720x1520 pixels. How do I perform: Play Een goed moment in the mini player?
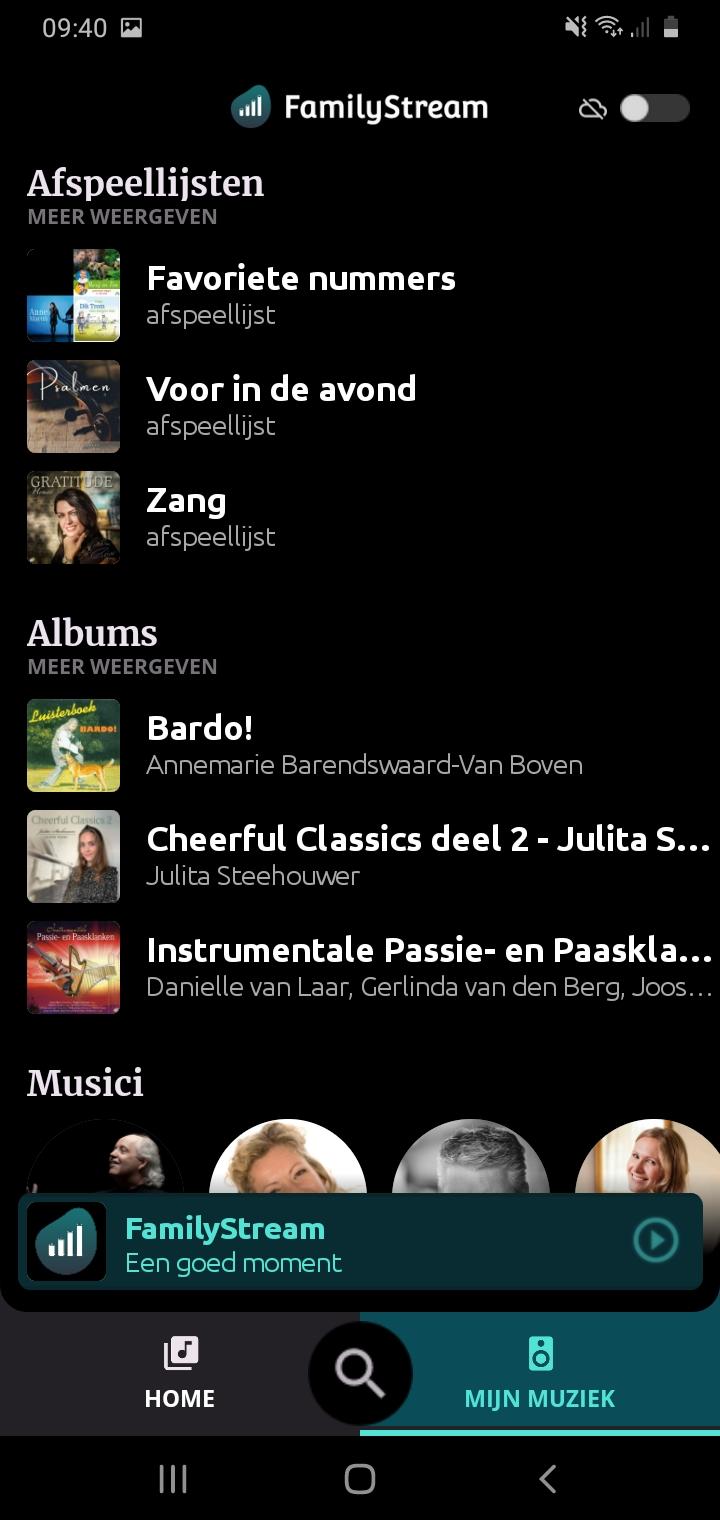(x=656, y=1240)
